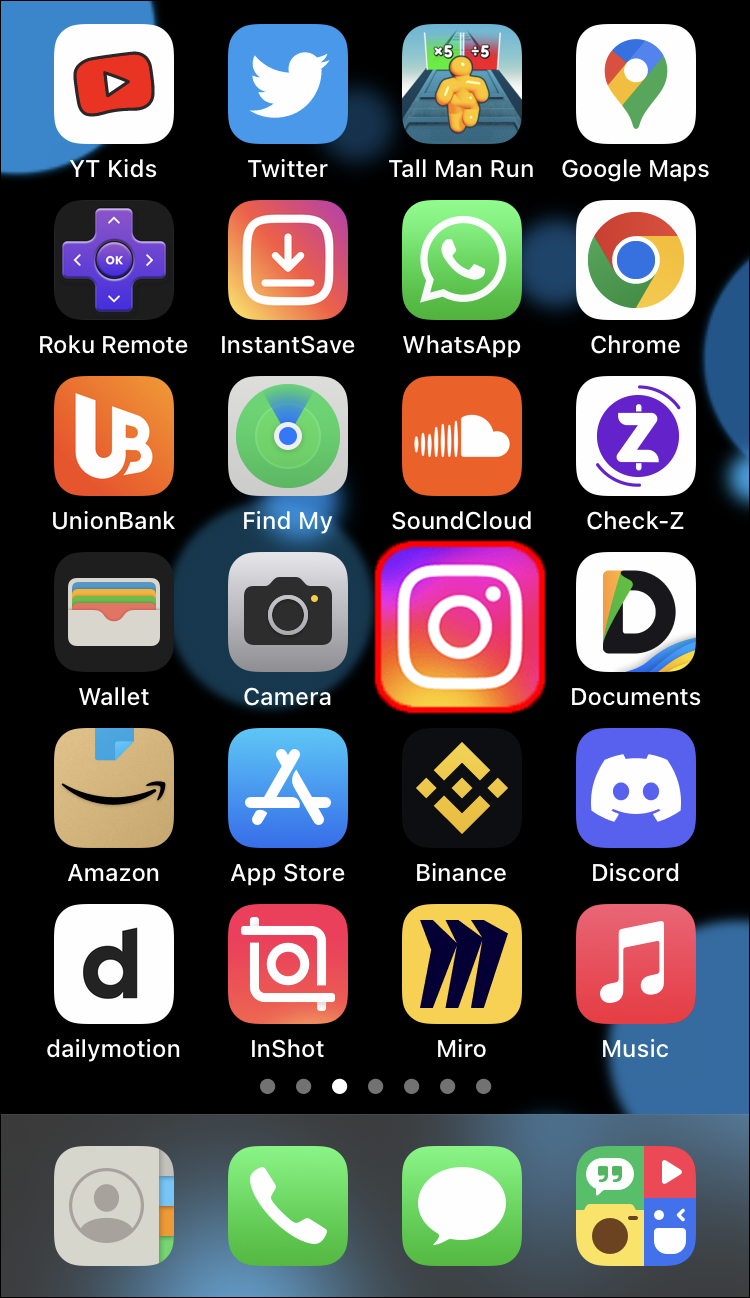Launch the YT Kids app

[114, 84]
